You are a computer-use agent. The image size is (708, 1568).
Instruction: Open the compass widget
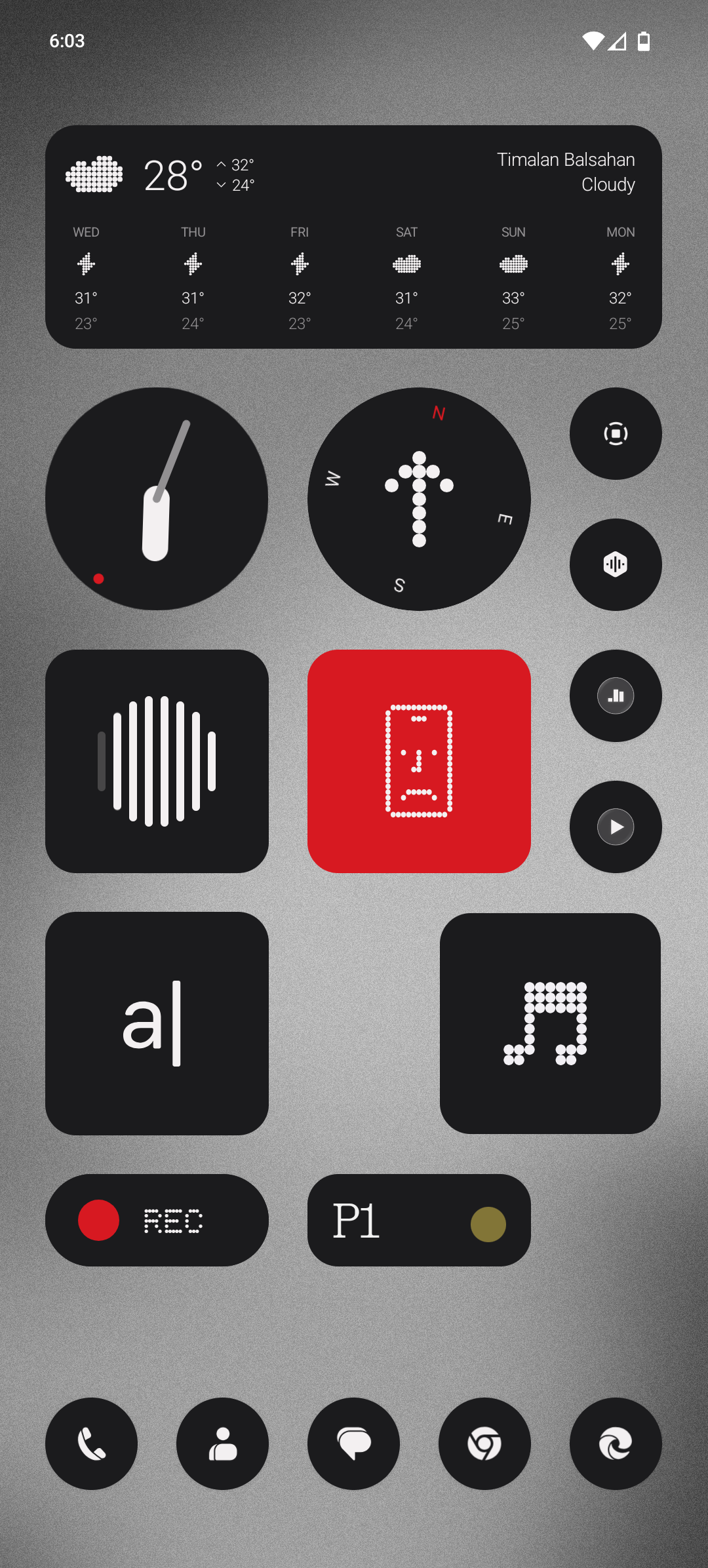point(419,499)
